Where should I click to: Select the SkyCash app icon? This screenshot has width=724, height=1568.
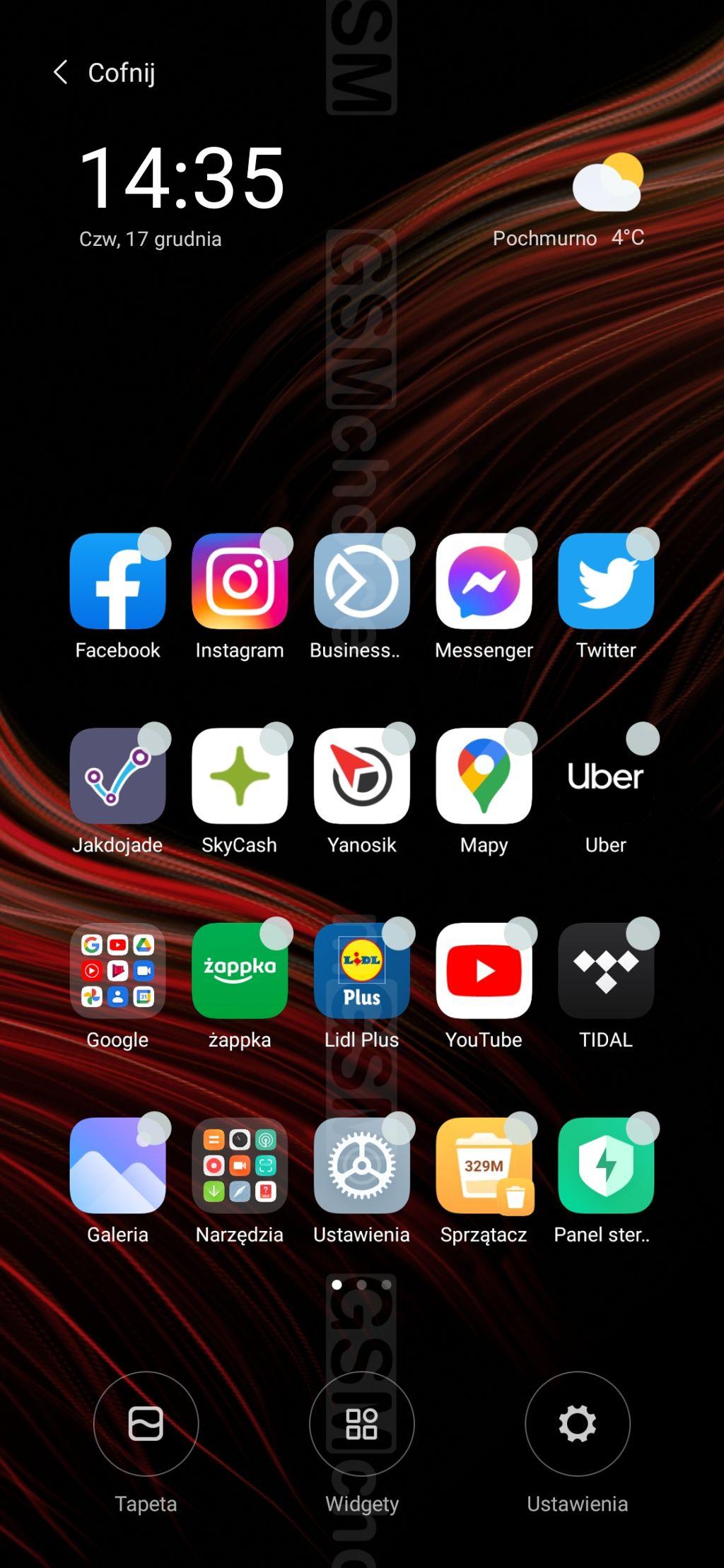pyautogui.click(x=240, y=777)
